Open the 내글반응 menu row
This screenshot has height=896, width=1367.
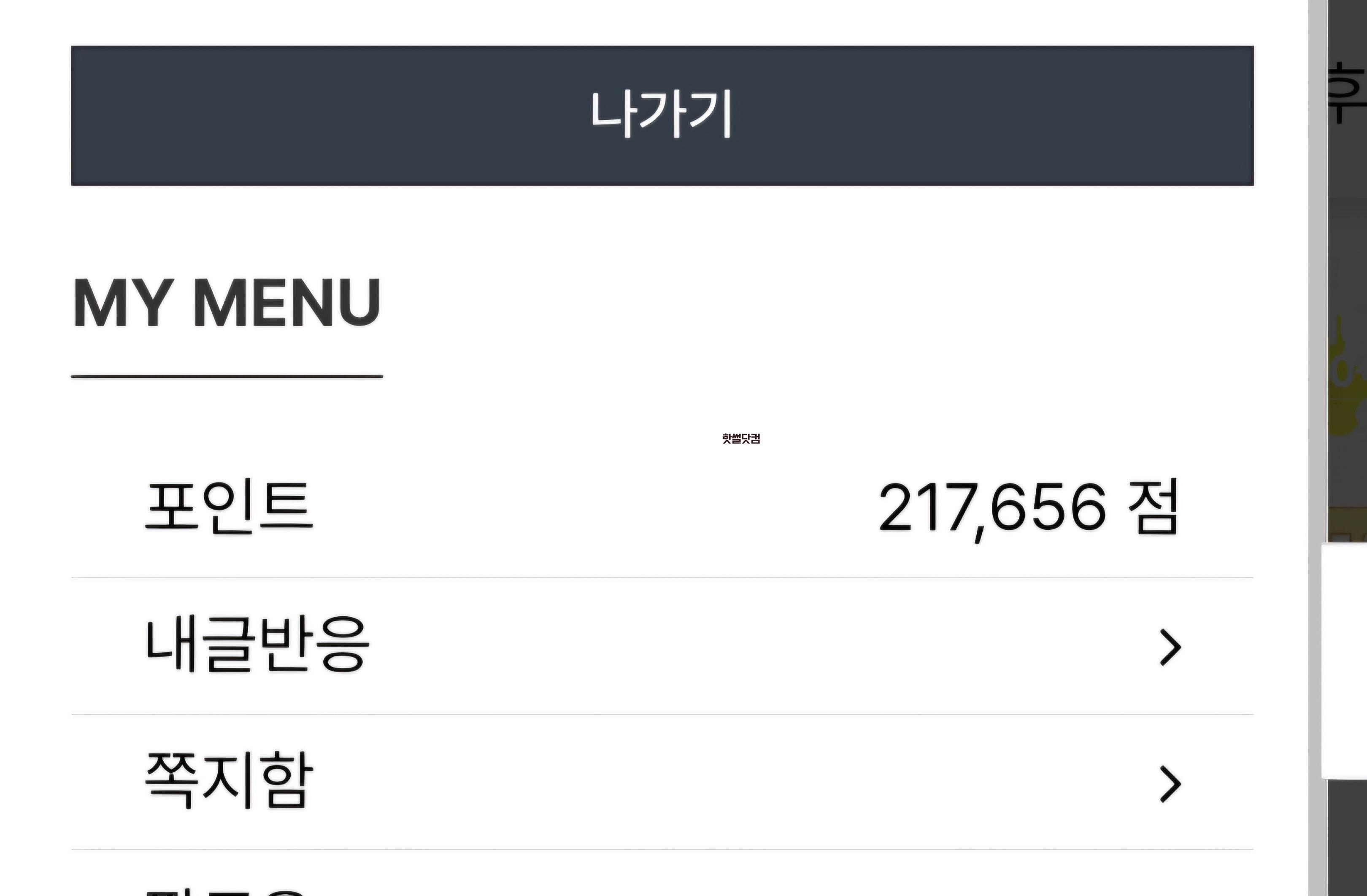(662, 646)
